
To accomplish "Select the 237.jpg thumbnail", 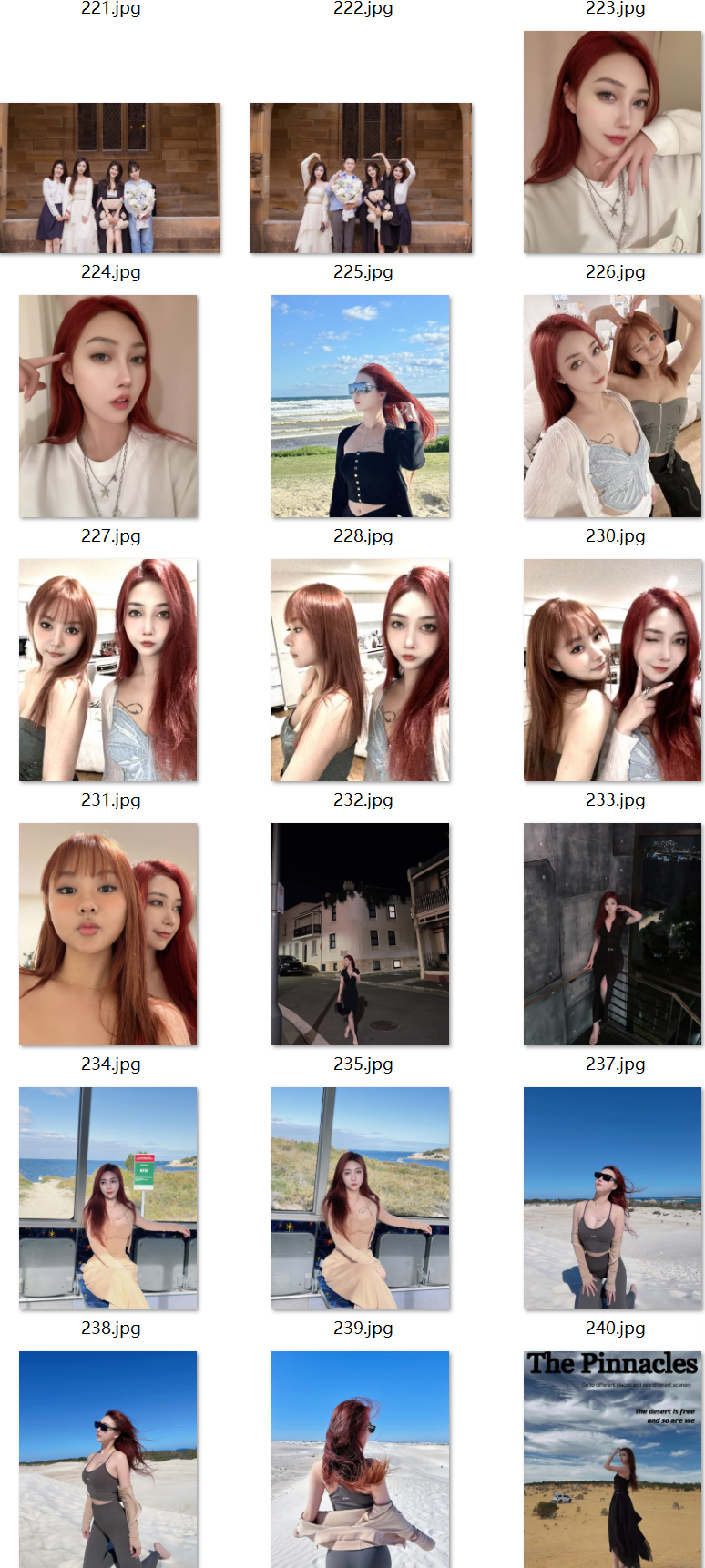I will 612,934.
